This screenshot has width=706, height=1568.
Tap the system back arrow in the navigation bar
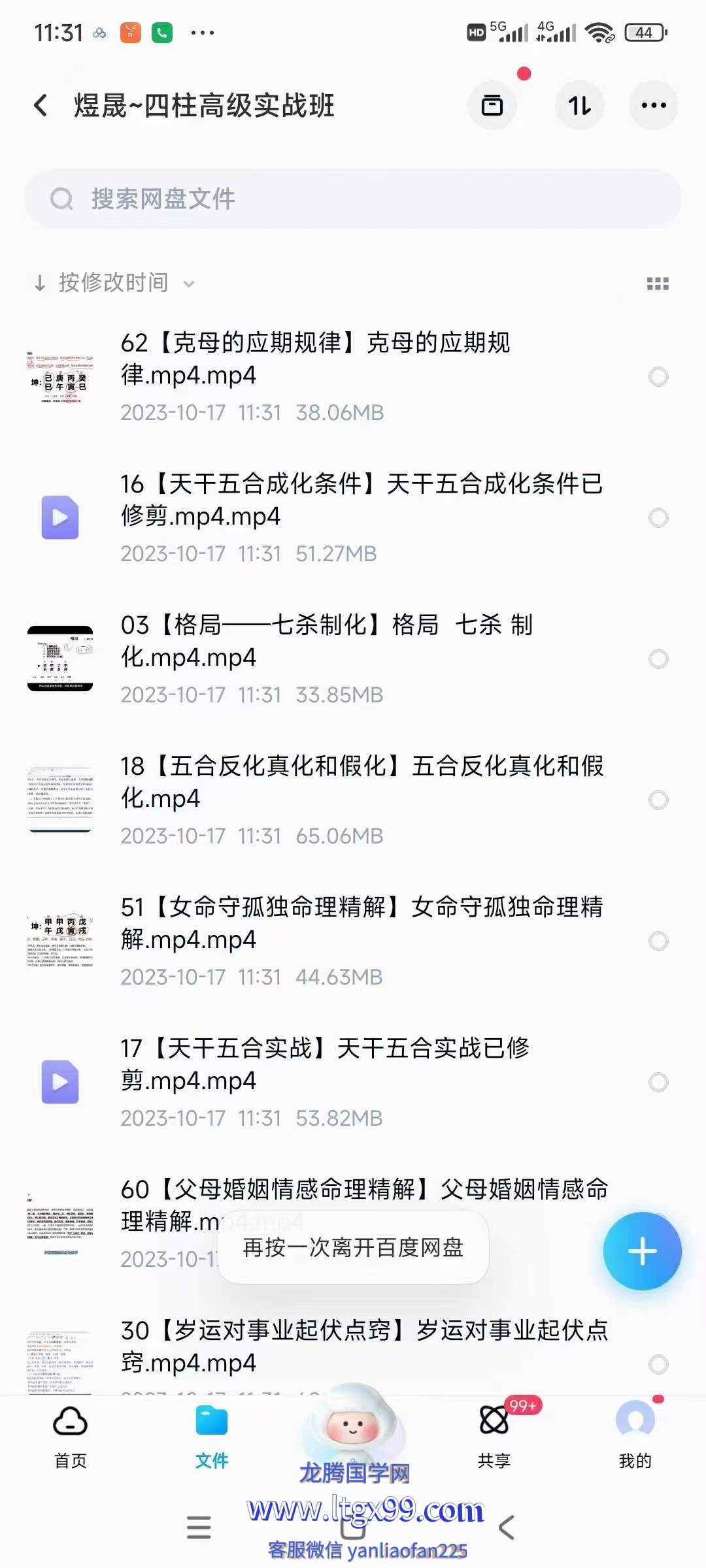pos(507,1527)
